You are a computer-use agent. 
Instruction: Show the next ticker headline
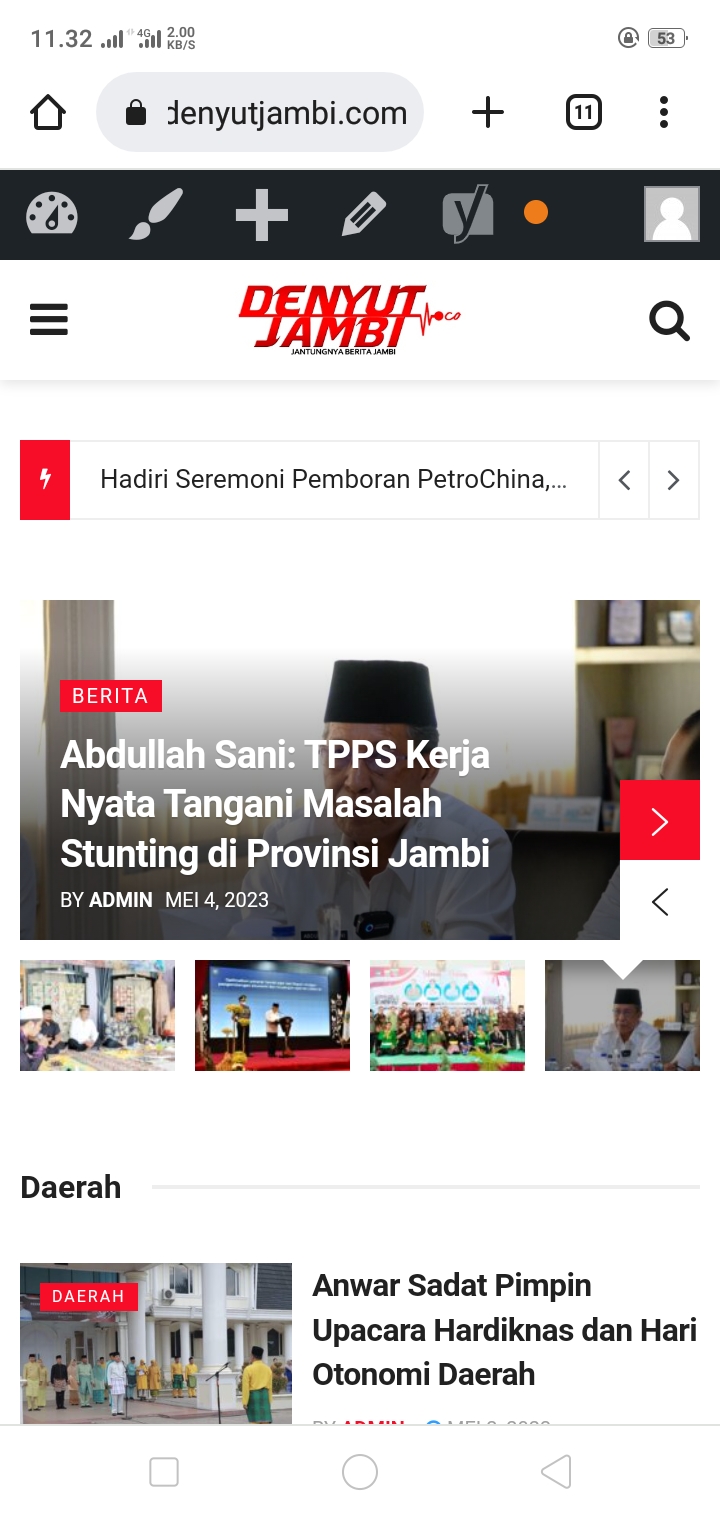[673, 480]
